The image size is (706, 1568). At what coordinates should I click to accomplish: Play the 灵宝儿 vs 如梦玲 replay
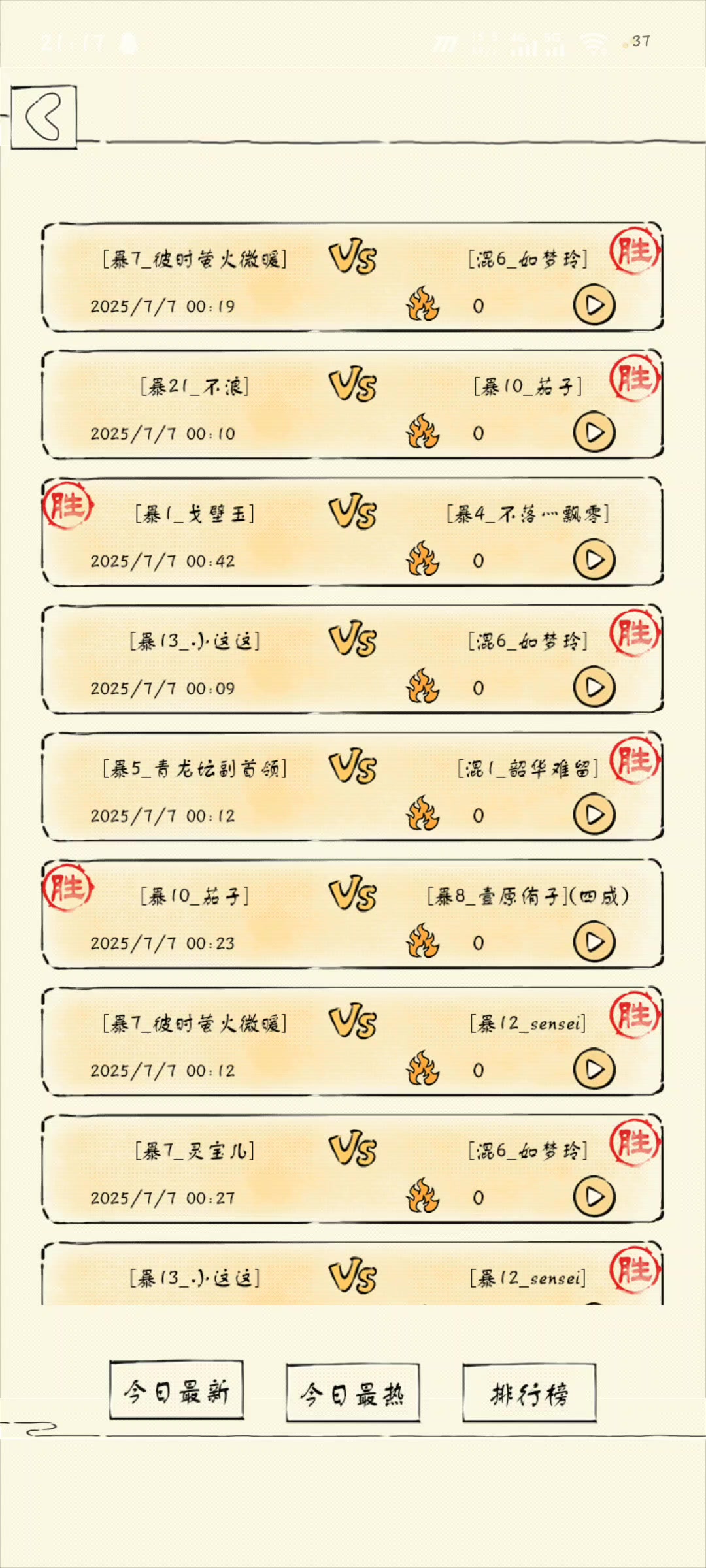(x=594, y=1197)
